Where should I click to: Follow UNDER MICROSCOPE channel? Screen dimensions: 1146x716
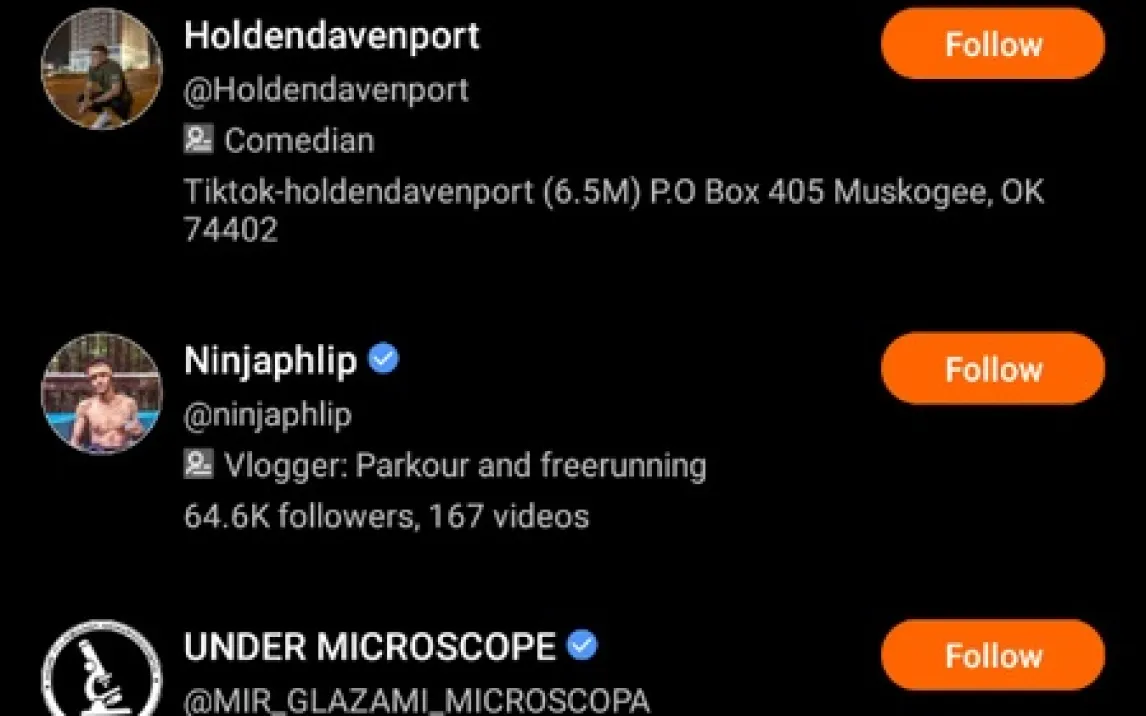point(992,655)
